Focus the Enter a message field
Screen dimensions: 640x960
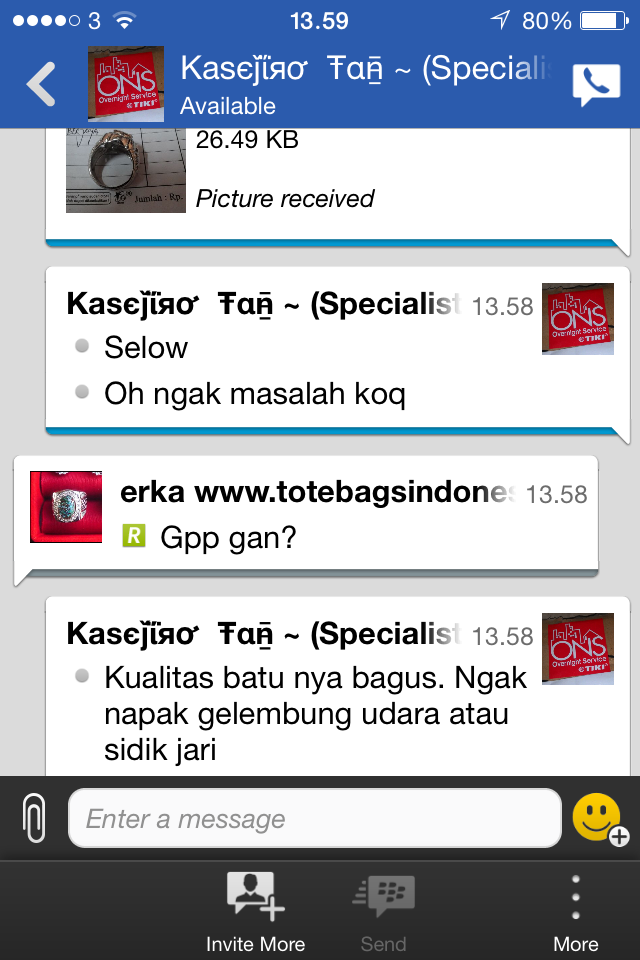coord(314,819)
